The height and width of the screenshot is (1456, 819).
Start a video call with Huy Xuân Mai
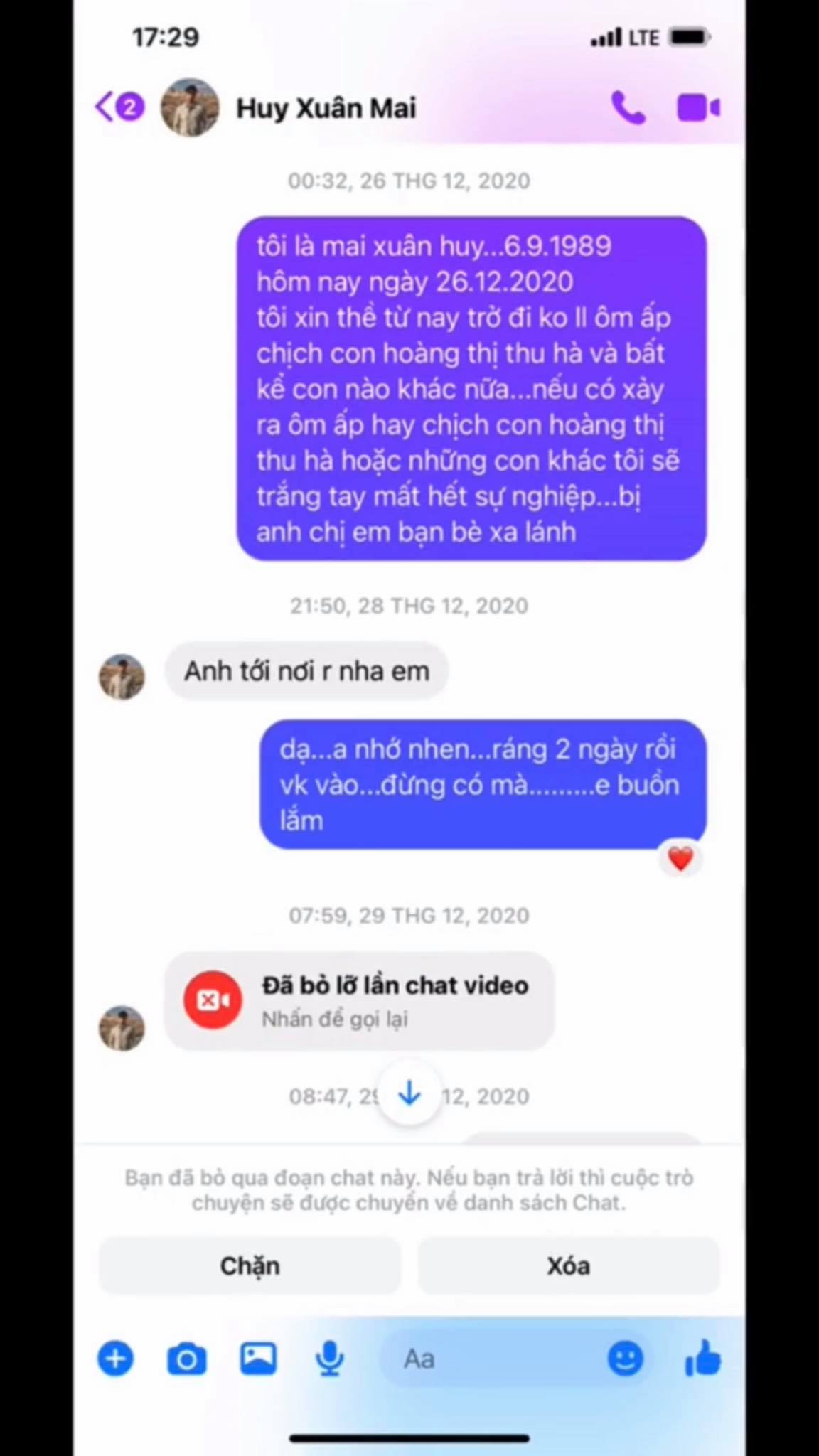coord(698,108)
